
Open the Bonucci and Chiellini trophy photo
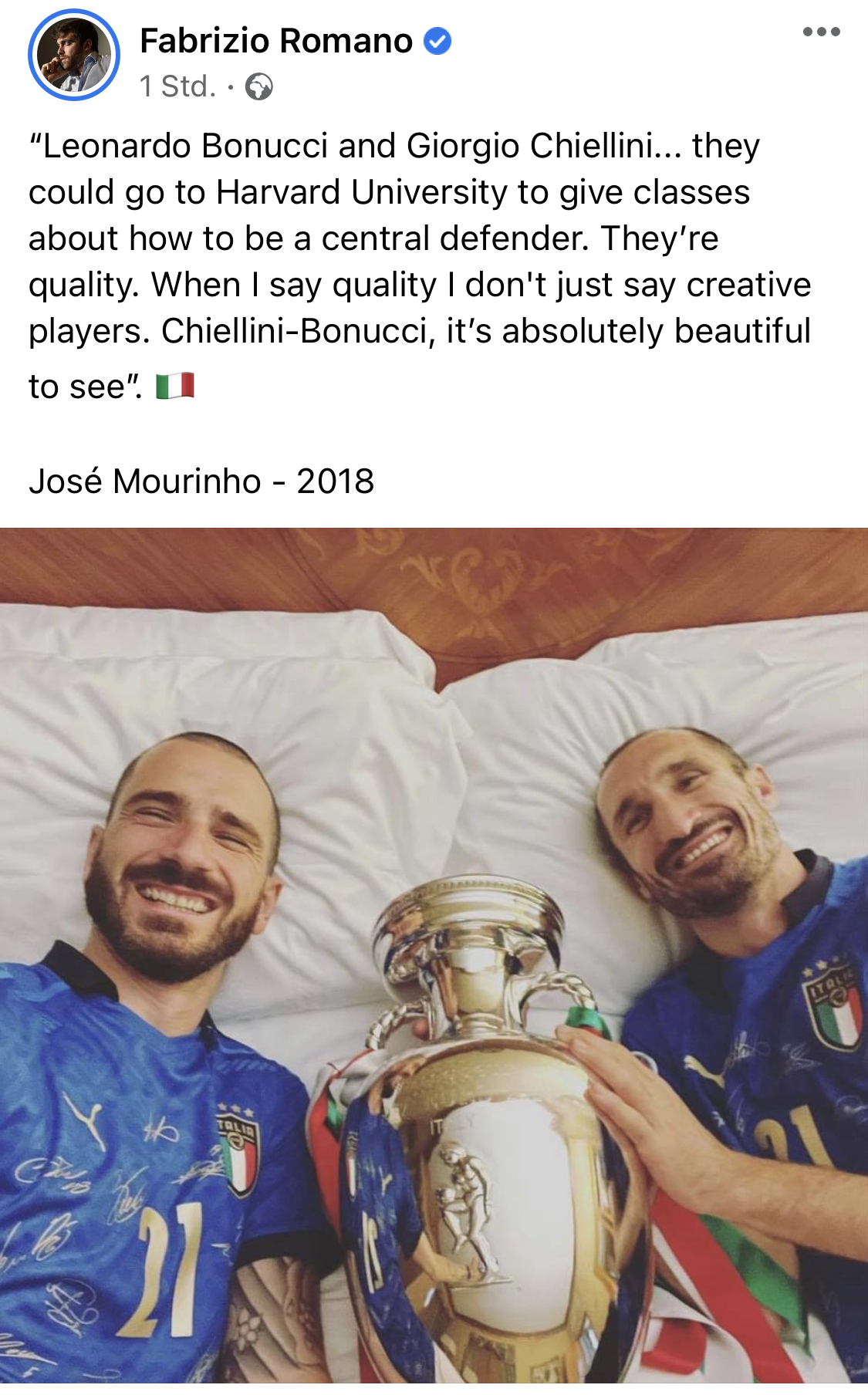point(434,961)
